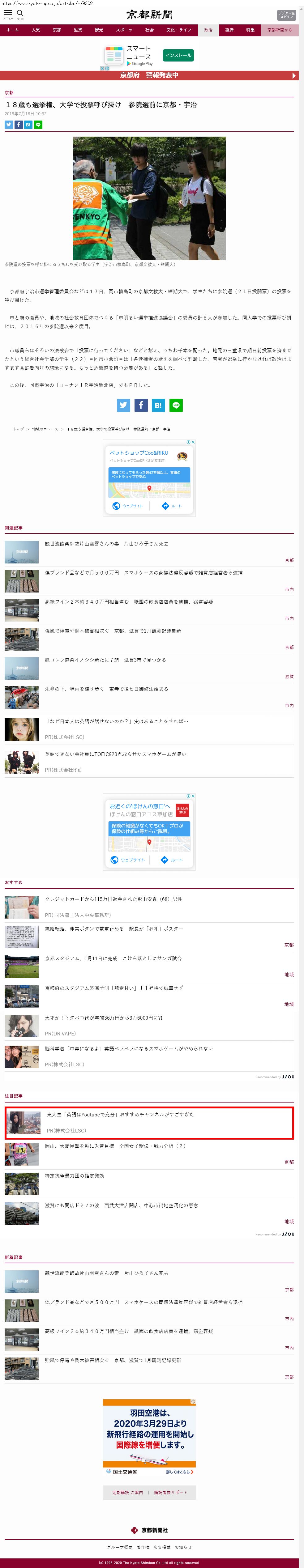Open the article about 偽ブランド品 in 関連記事
The width and height of the screenshot is (304, 1568).
[143, 573]
